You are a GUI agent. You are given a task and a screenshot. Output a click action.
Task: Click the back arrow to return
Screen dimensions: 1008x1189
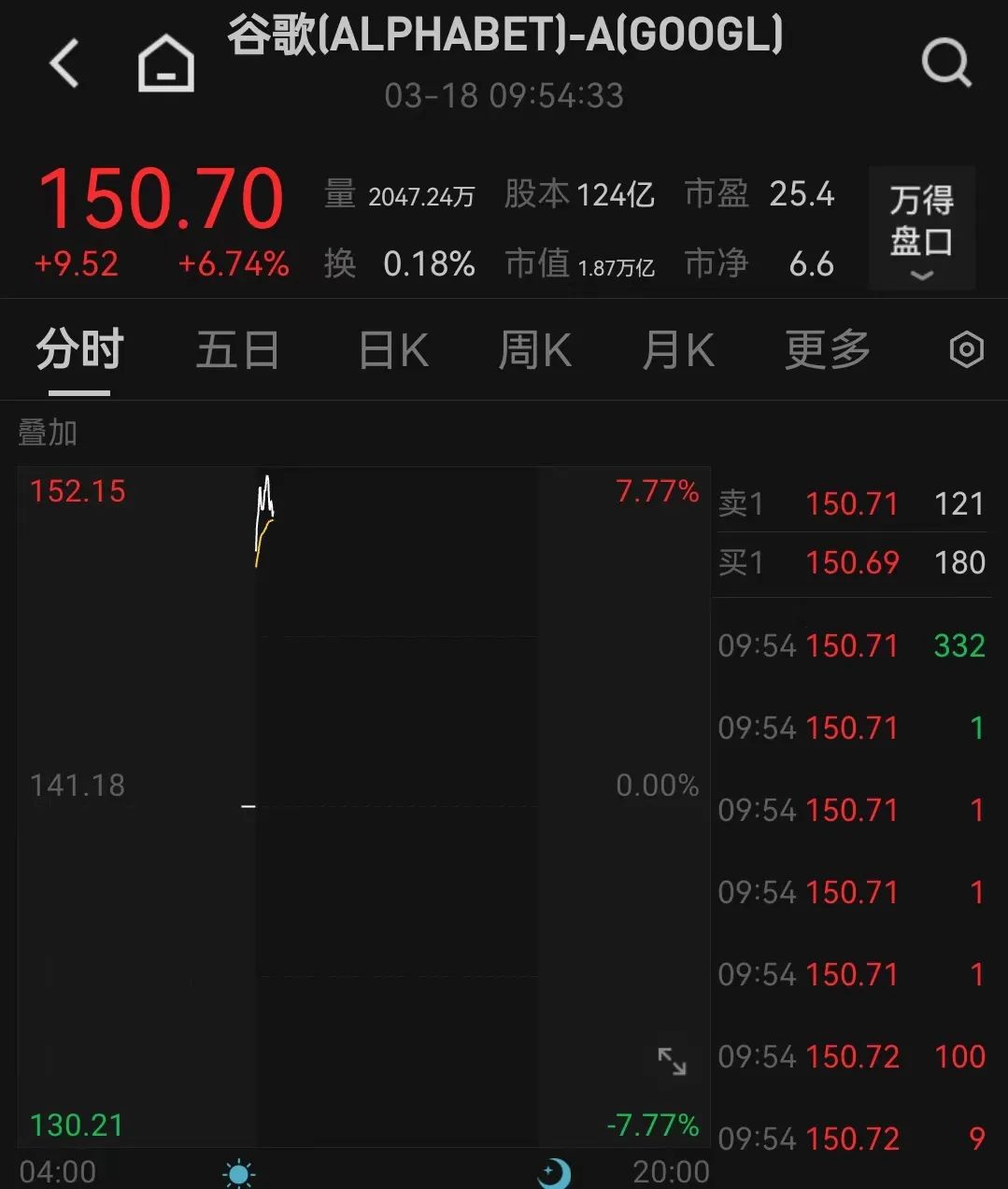pyautogui.click(x=62, y=64)
